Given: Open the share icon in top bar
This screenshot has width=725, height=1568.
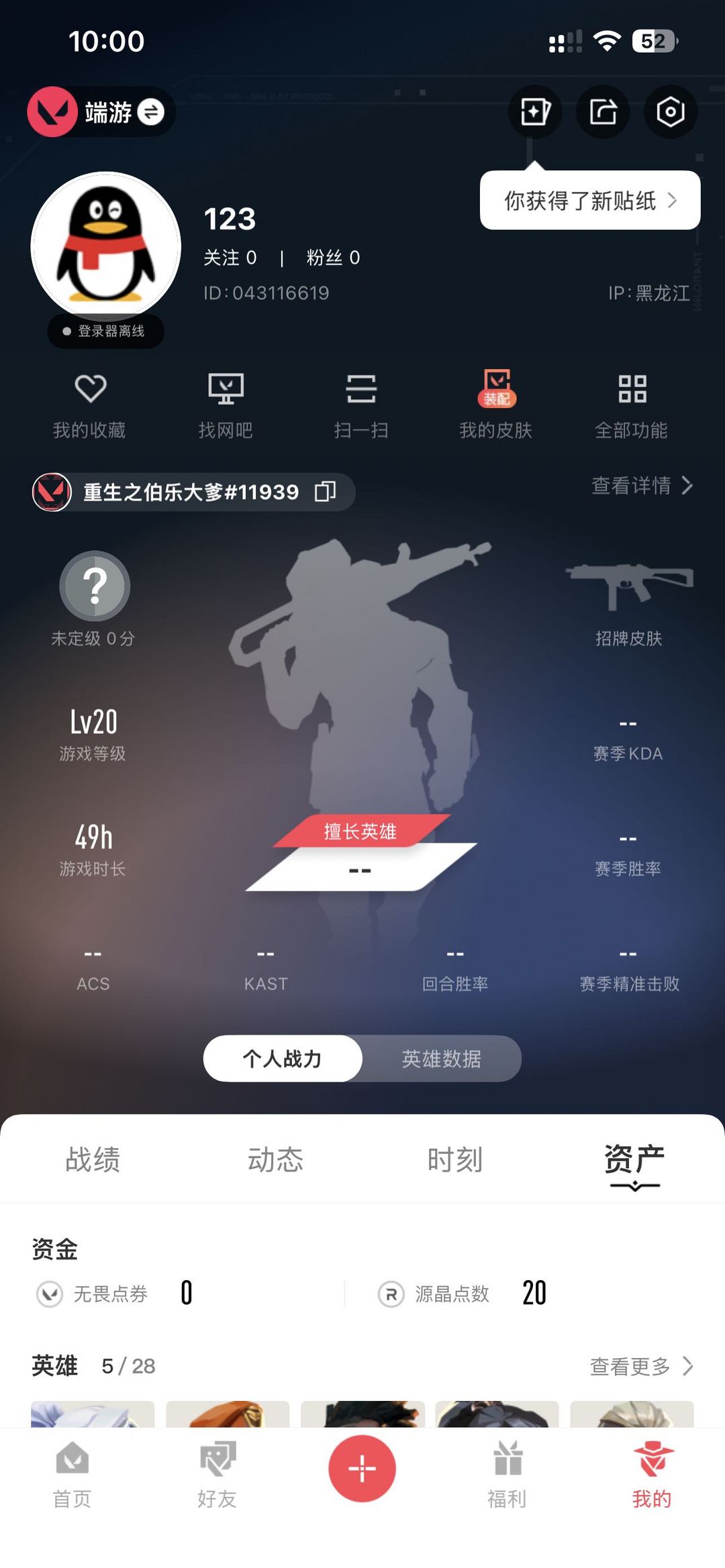Looking at the screenshot, I should pyautogui.click(x=603, y=112).
